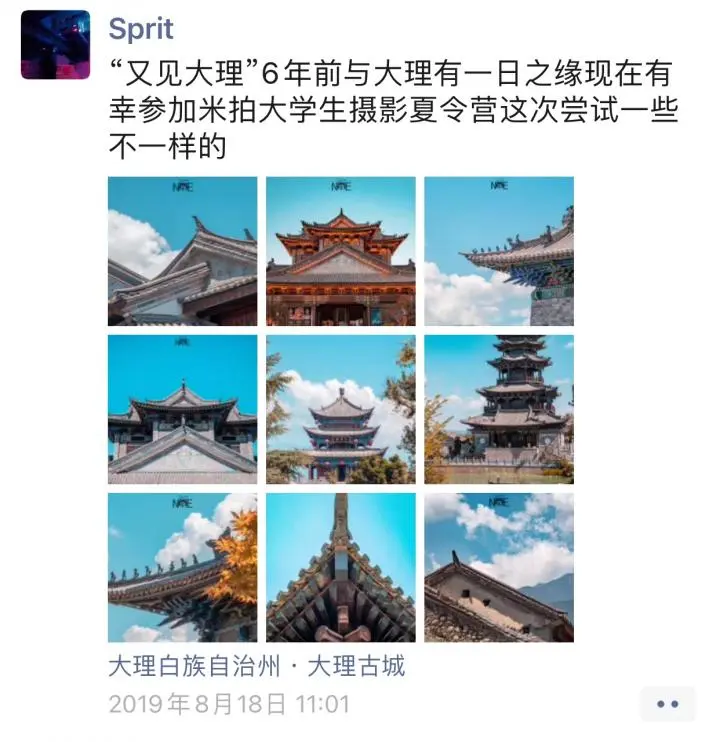The width and height of the screenshot is (720, 742).
Task: Open the upward pointed roof corner photo
Action: click(340, 567)
